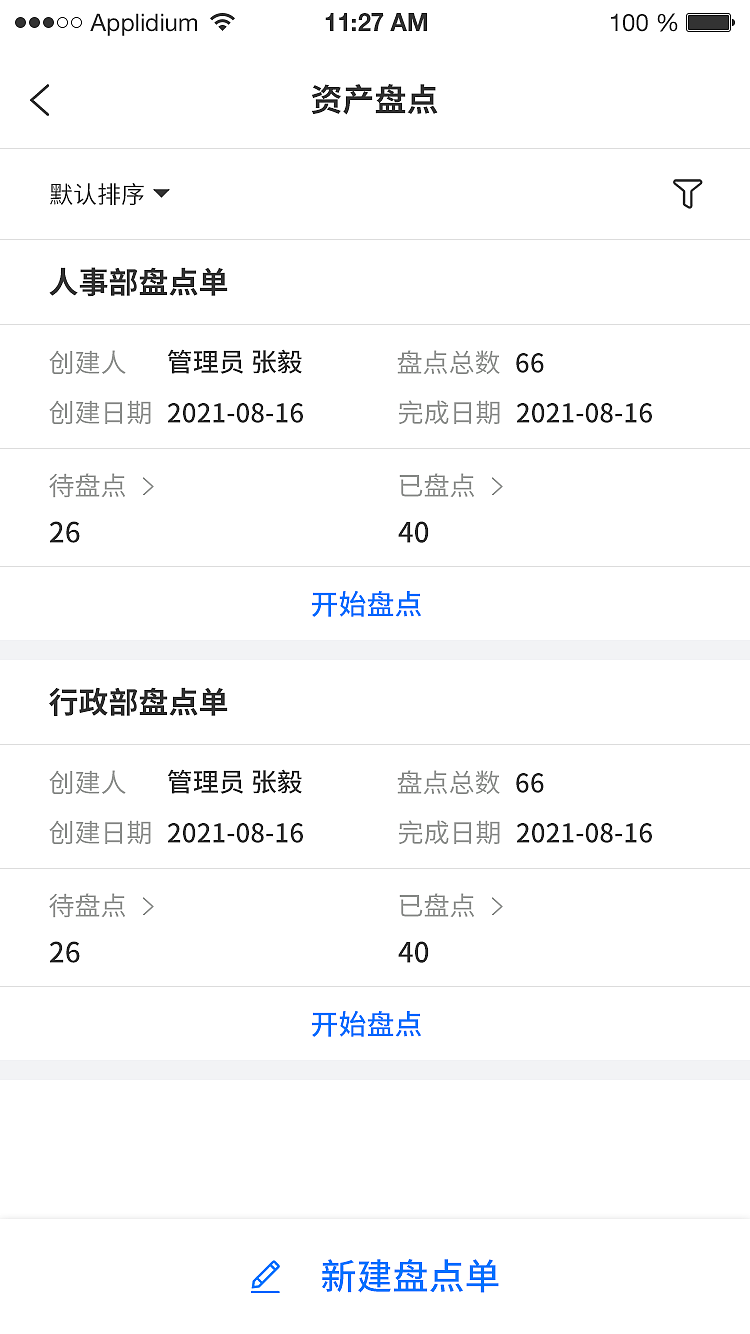Tap completion date 2021-08-16 in 行政部盘点单
Image resolution: width=750 pixels, height=1334 pixels.
(x=584, y=832)
